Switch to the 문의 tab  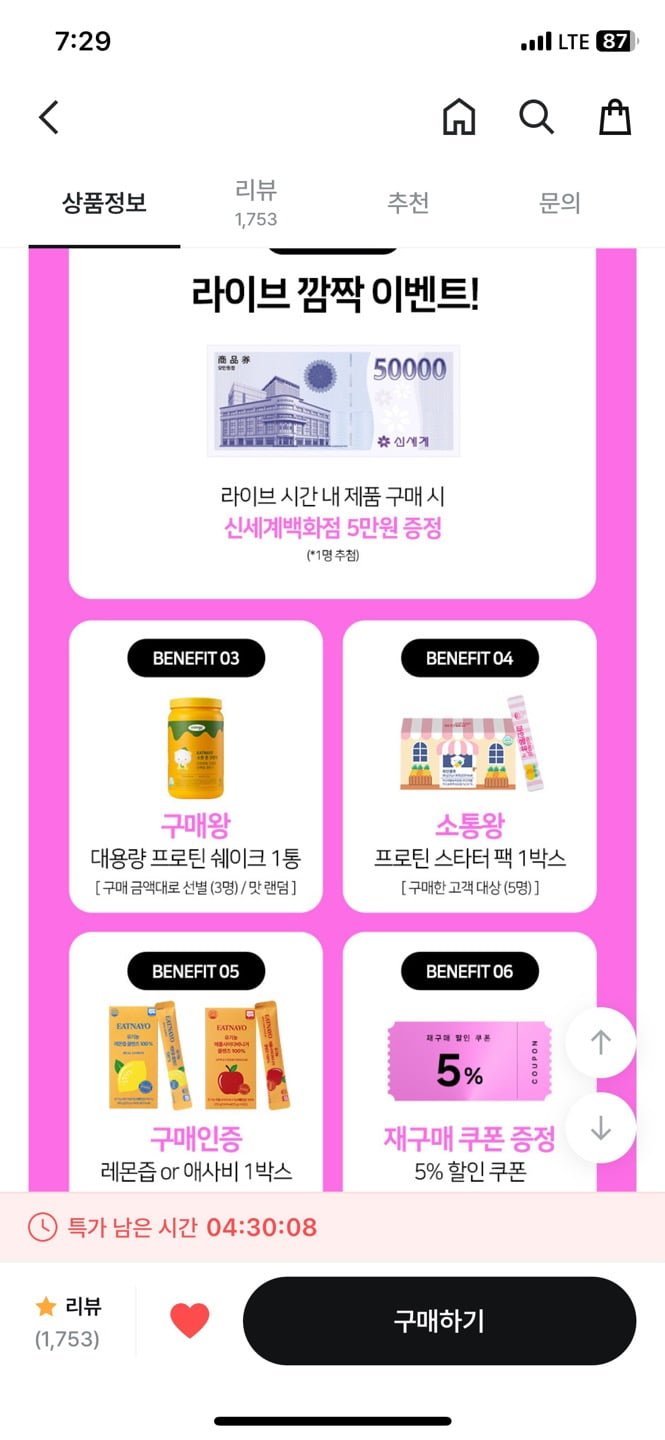coord(560,203)
